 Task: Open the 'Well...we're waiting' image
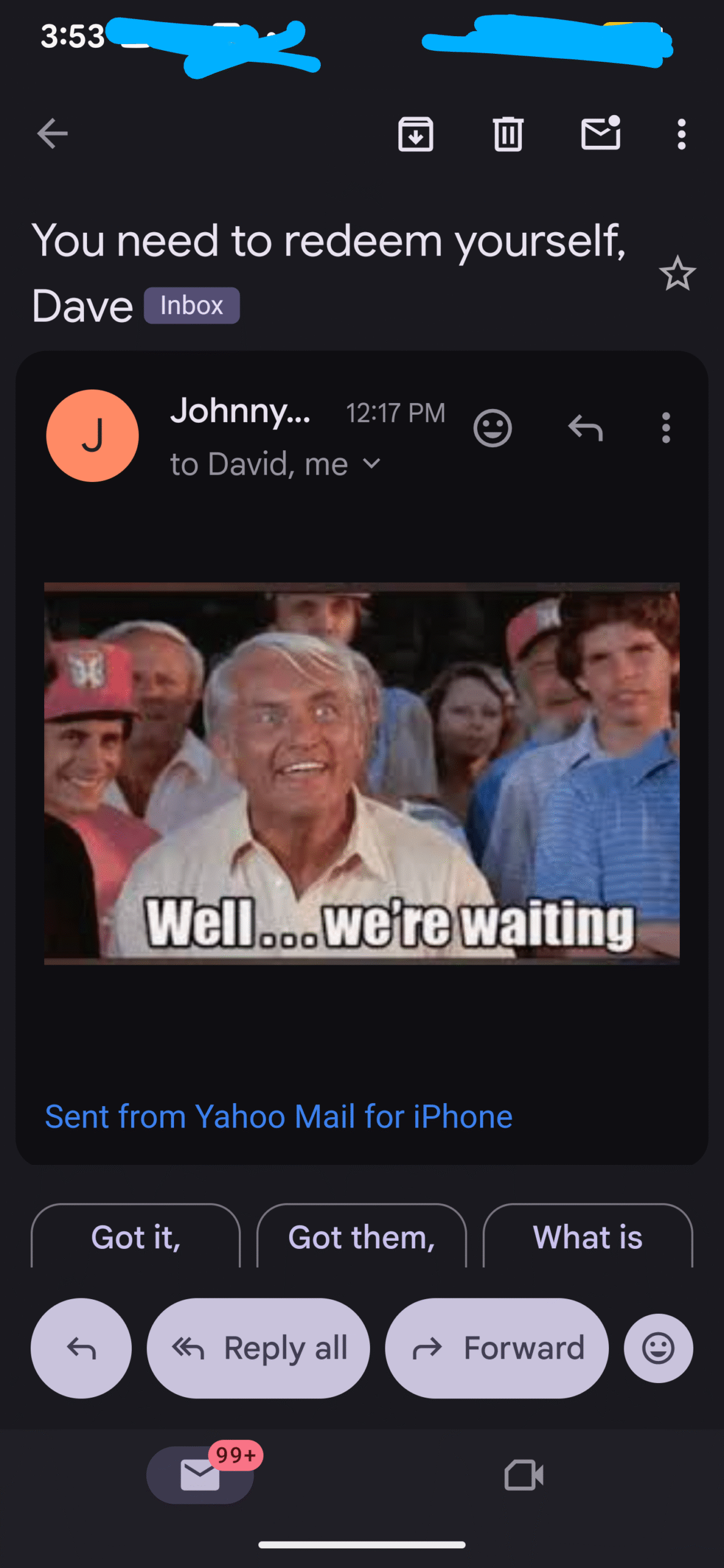point(361,773)
